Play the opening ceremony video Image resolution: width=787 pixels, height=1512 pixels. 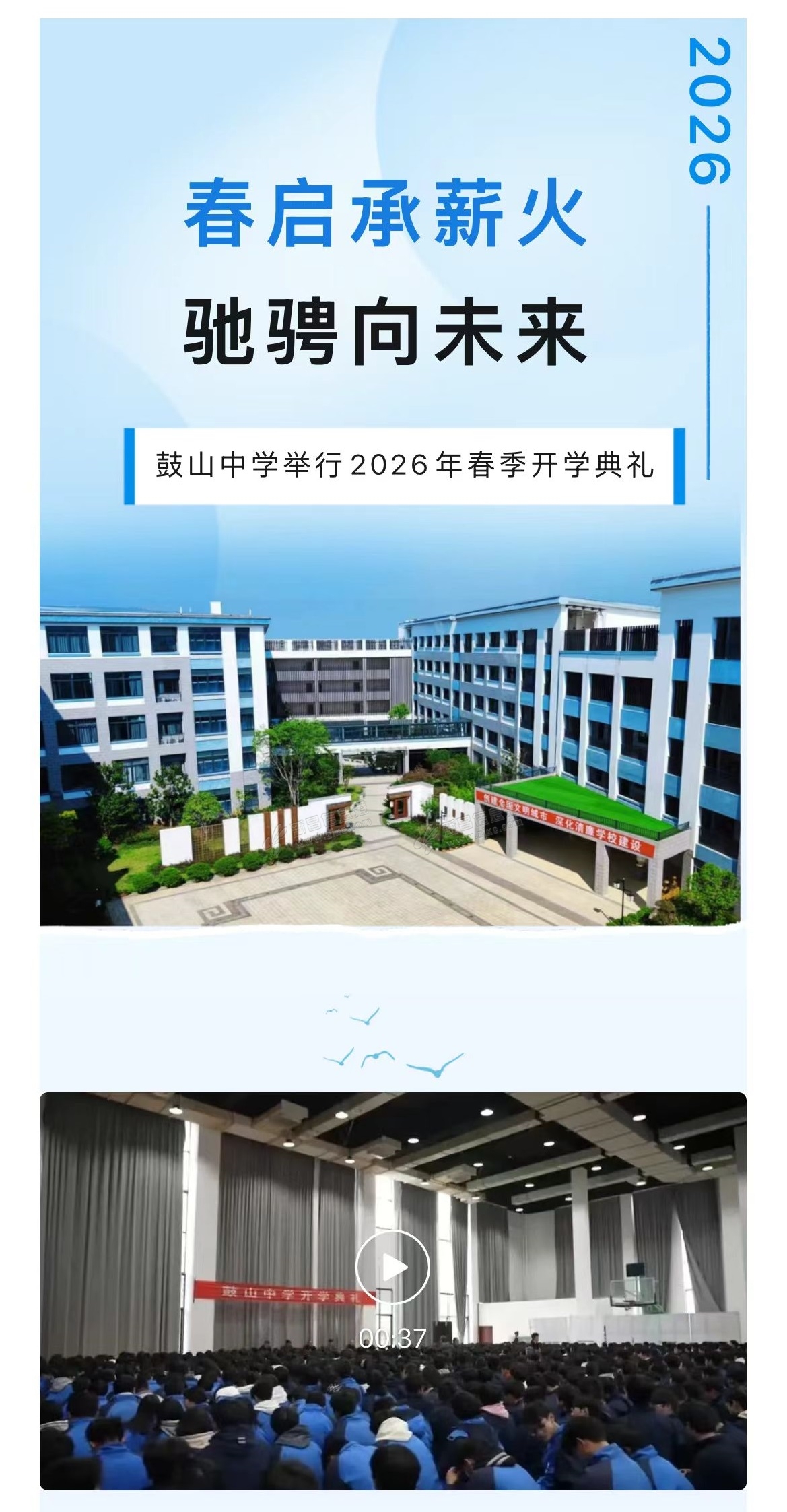pyautogui.click(x=392, y=1267)
